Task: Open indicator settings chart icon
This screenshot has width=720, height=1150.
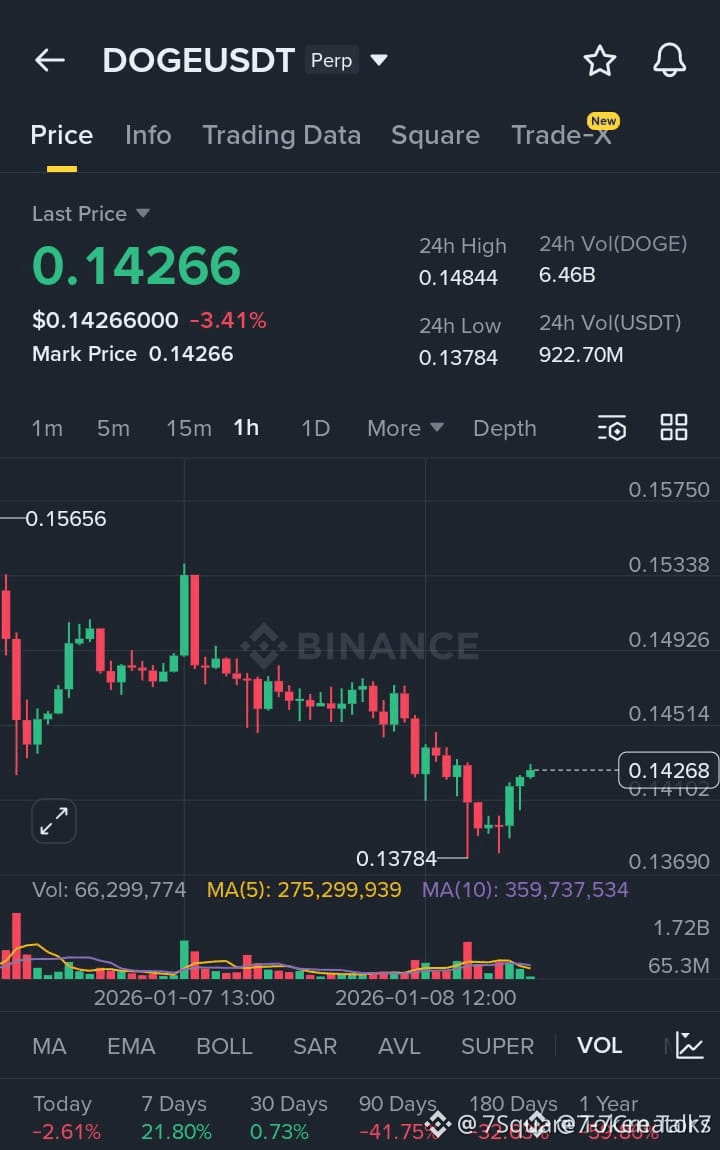Action: point(690,1046)
